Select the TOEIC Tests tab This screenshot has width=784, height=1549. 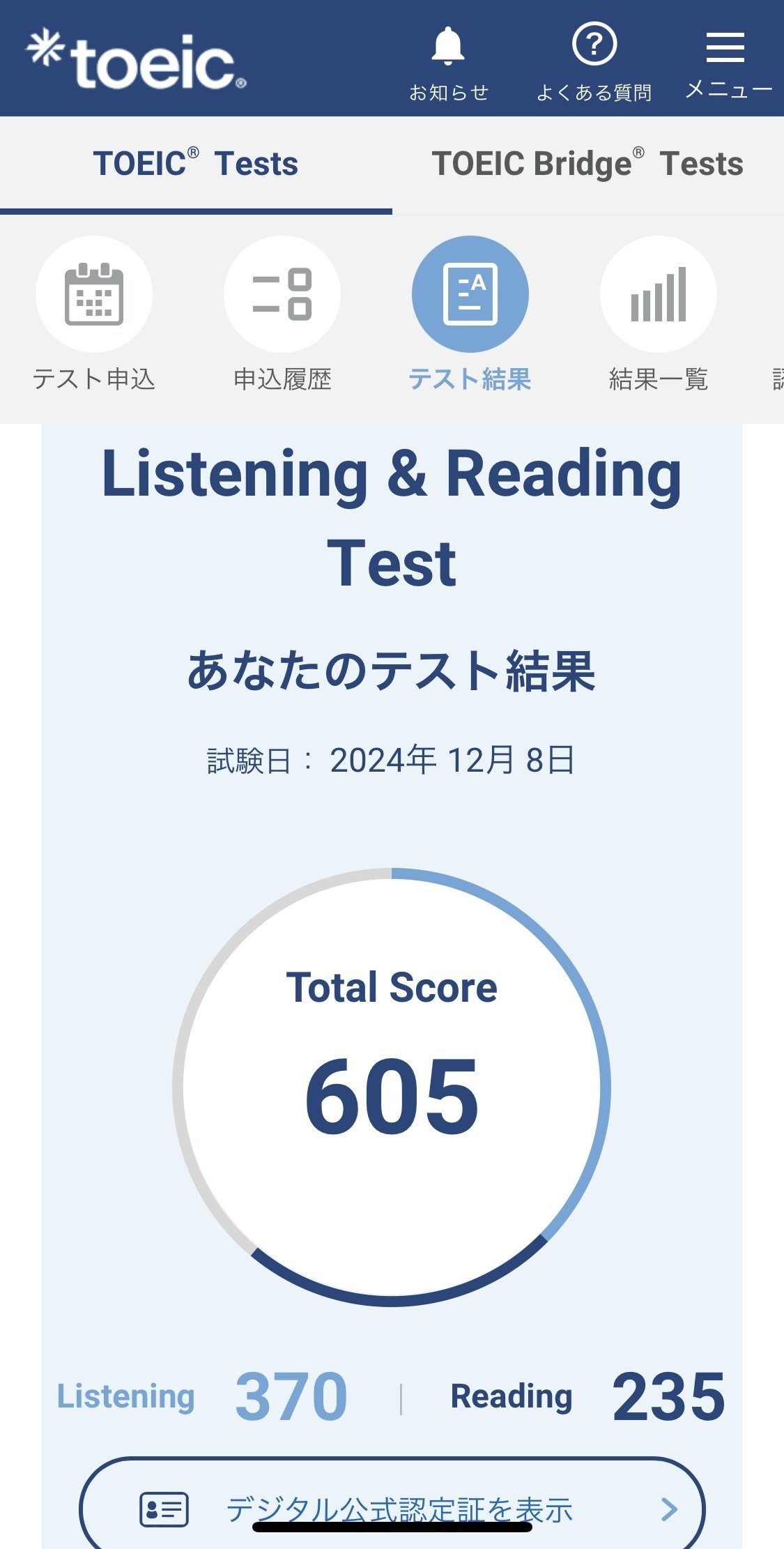(197, 164)
